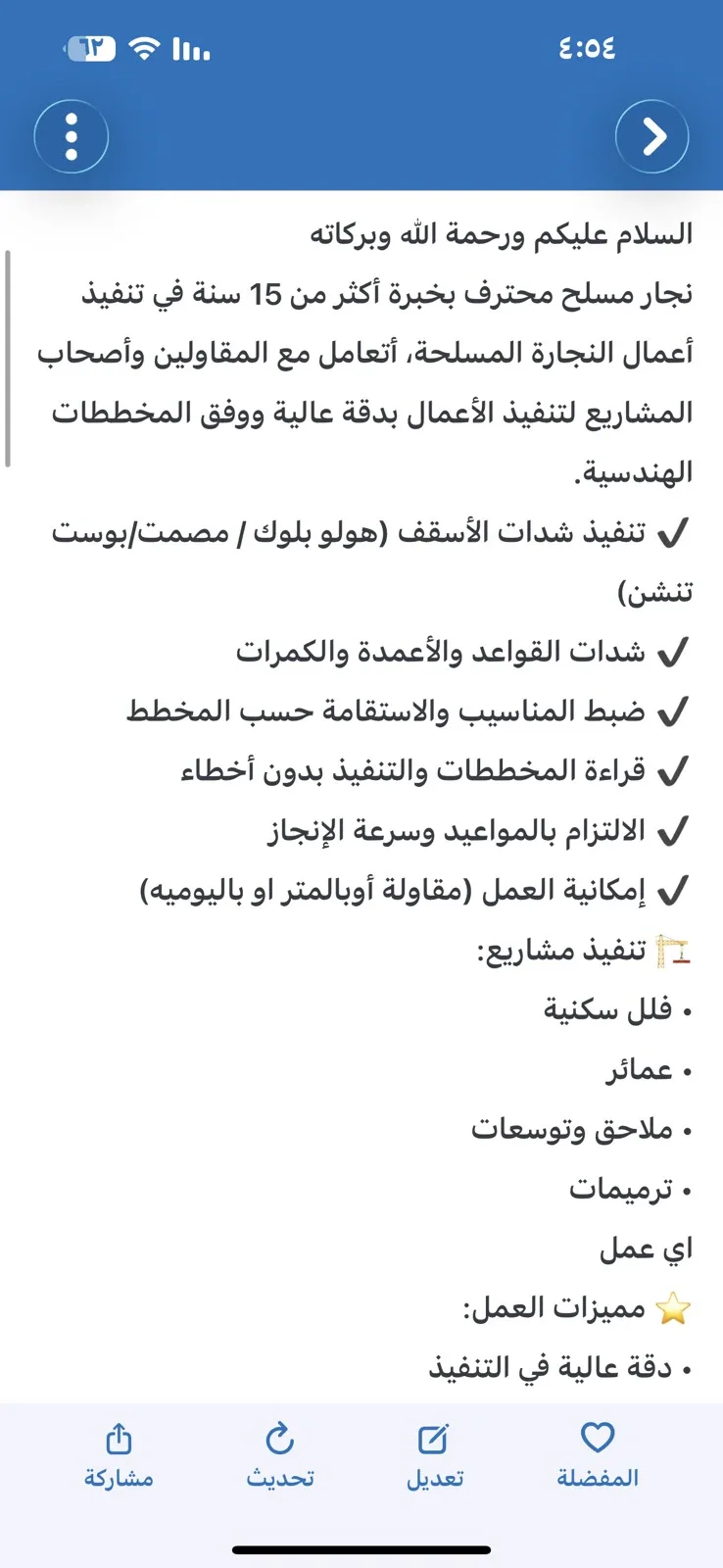Refresh the ad using تحديث
Viewport: 723px width, 1568px height.
tap(280, 1455)
